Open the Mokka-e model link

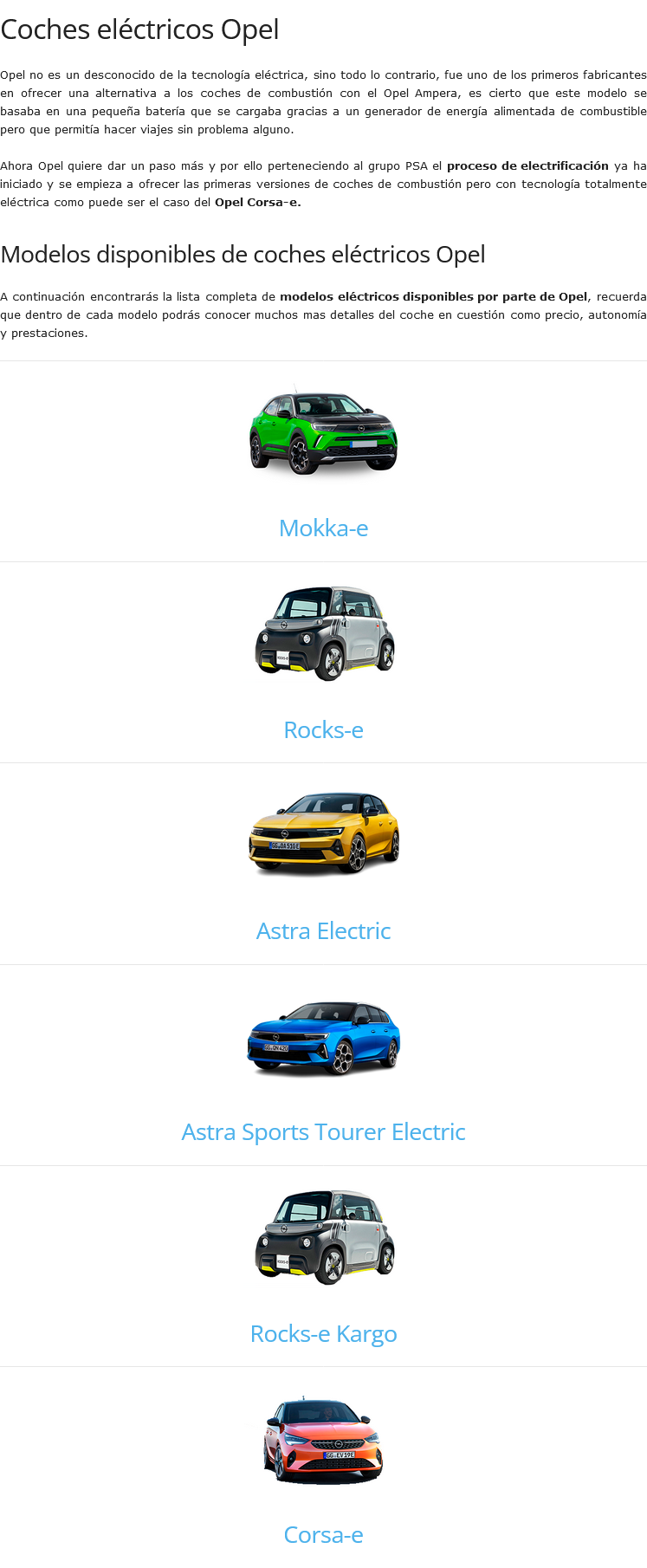coord(323,528)
